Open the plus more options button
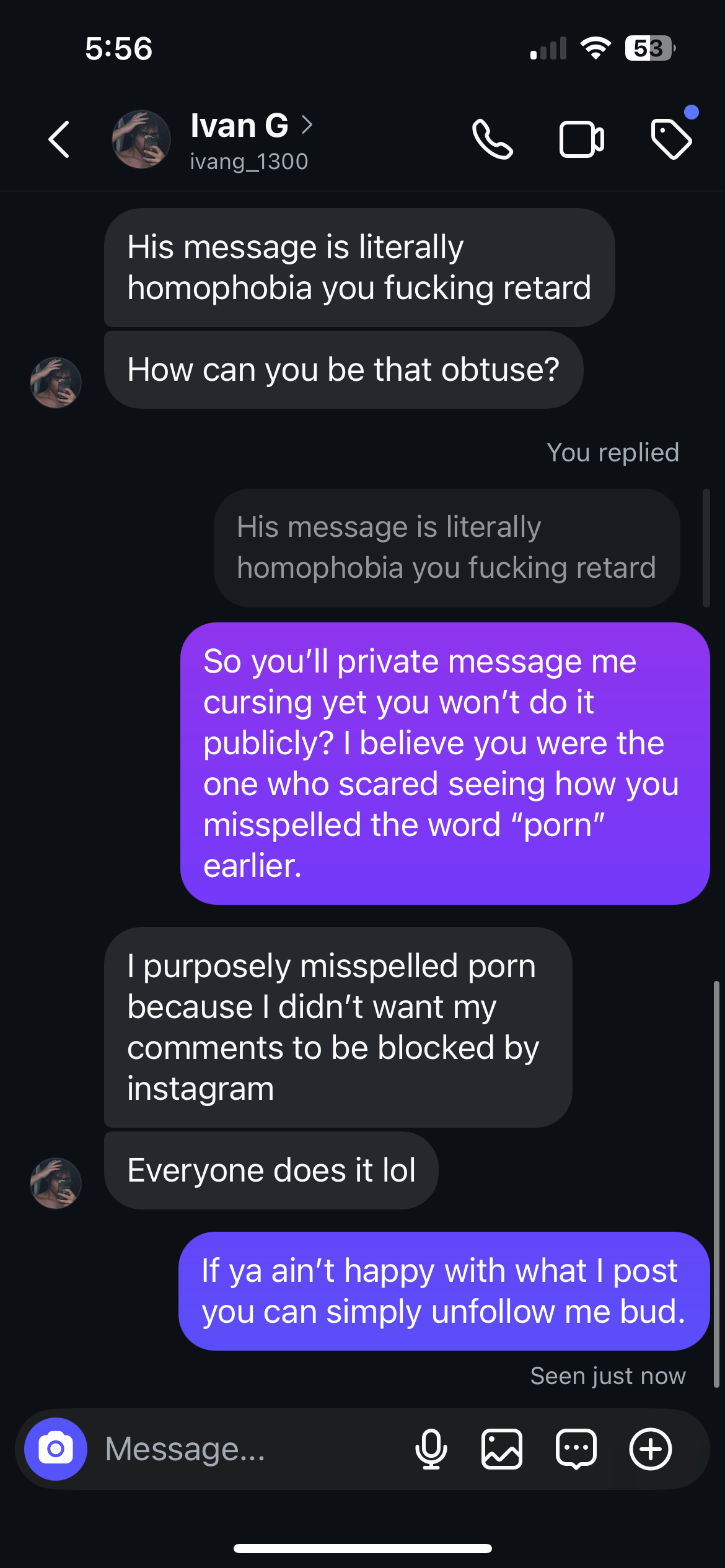 coord(650,1449)
